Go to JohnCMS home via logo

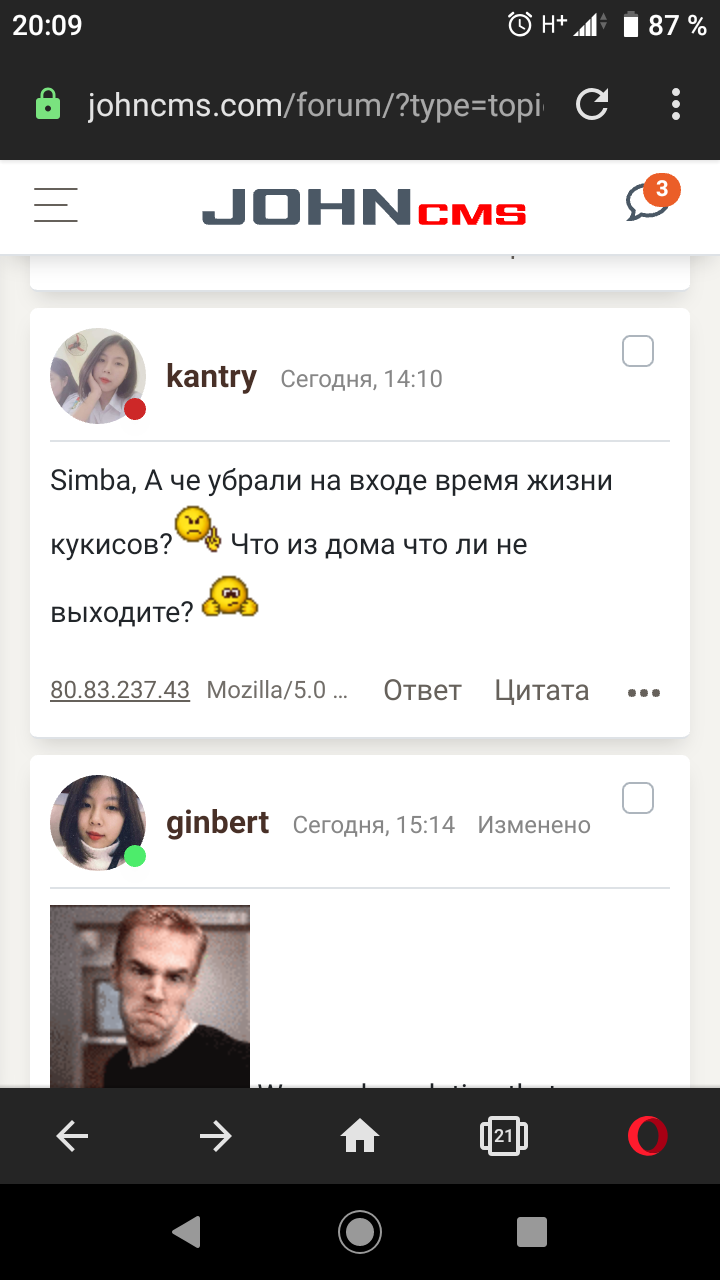pyautogui.click(x=364, y=207)
